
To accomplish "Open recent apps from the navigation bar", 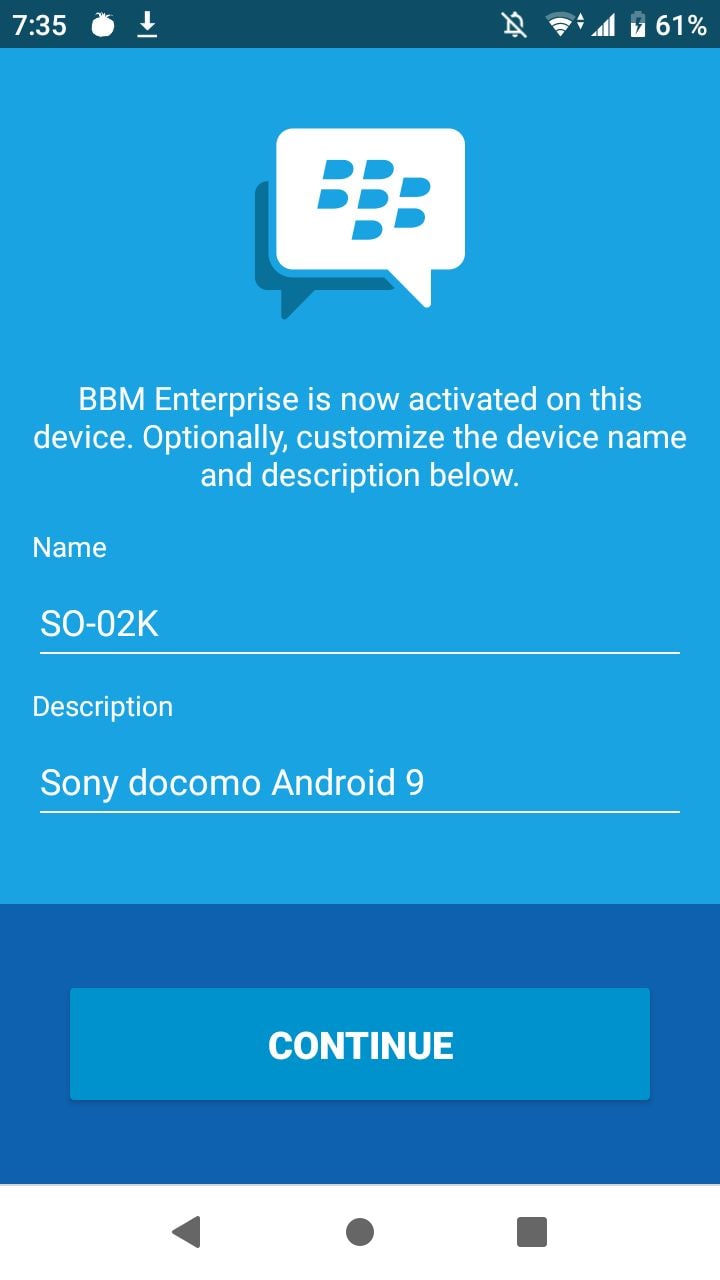I will (532, 1232).
